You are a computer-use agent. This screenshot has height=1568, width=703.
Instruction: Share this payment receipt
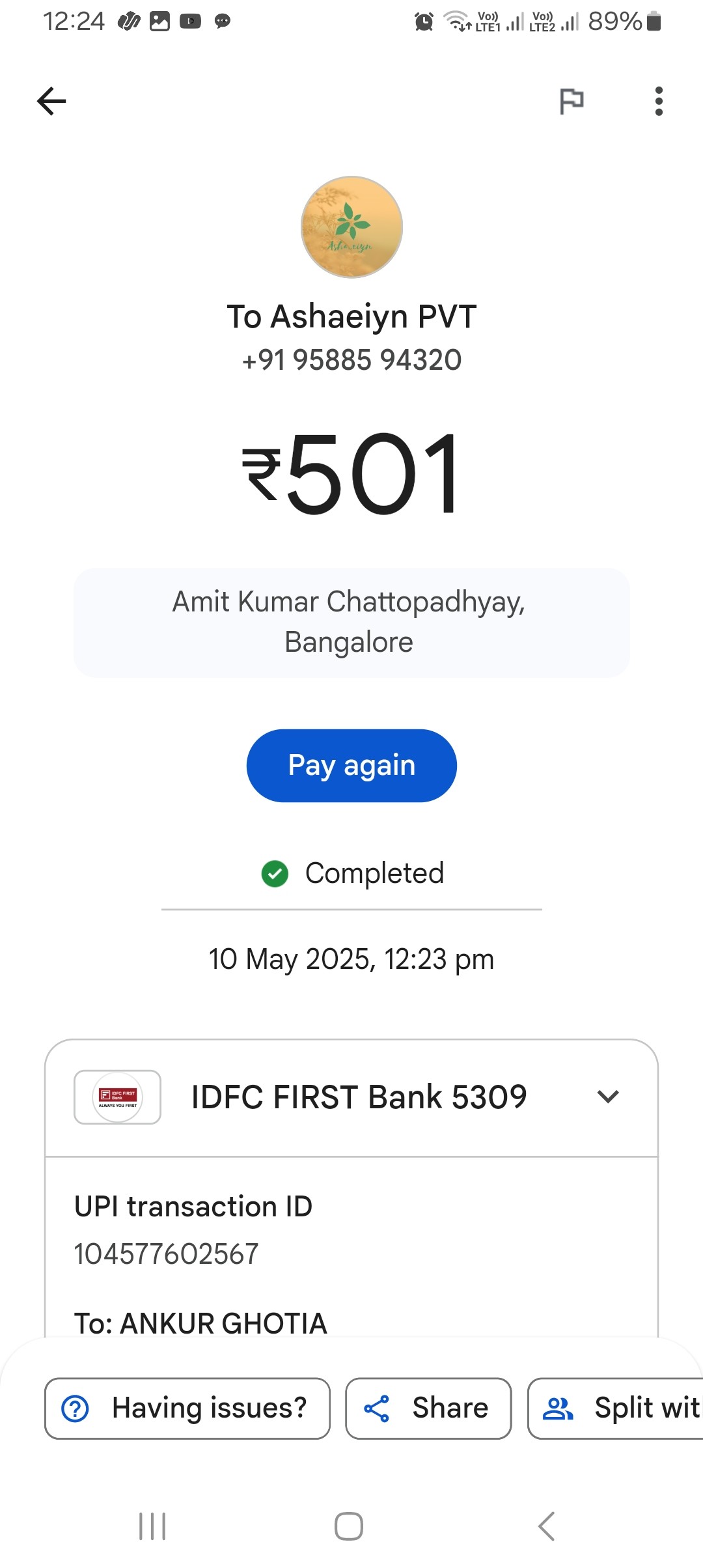428,1408
